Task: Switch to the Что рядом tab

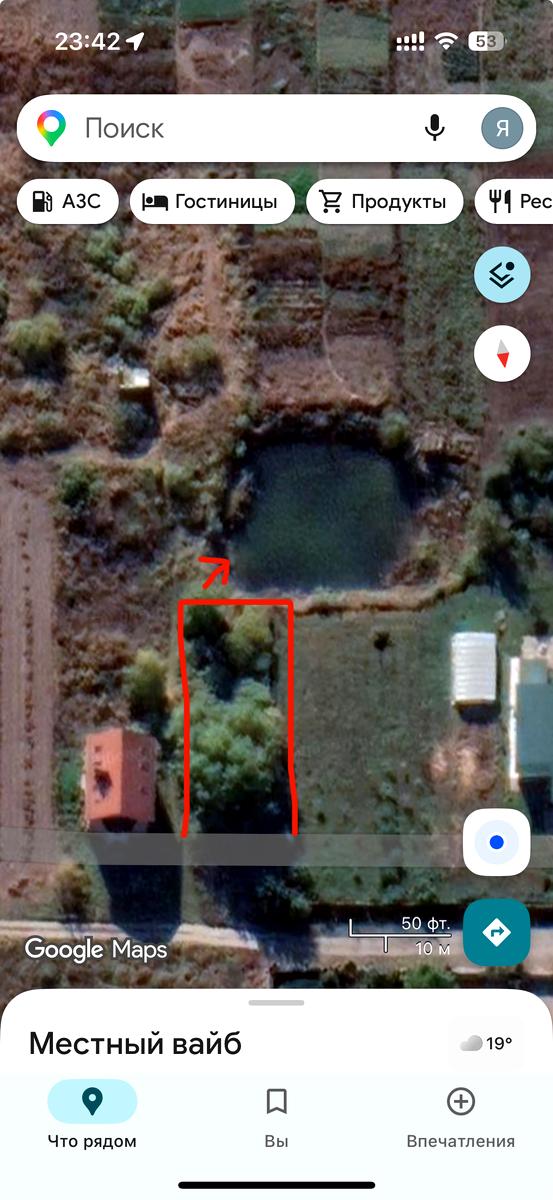Action: pos(92,1116)
